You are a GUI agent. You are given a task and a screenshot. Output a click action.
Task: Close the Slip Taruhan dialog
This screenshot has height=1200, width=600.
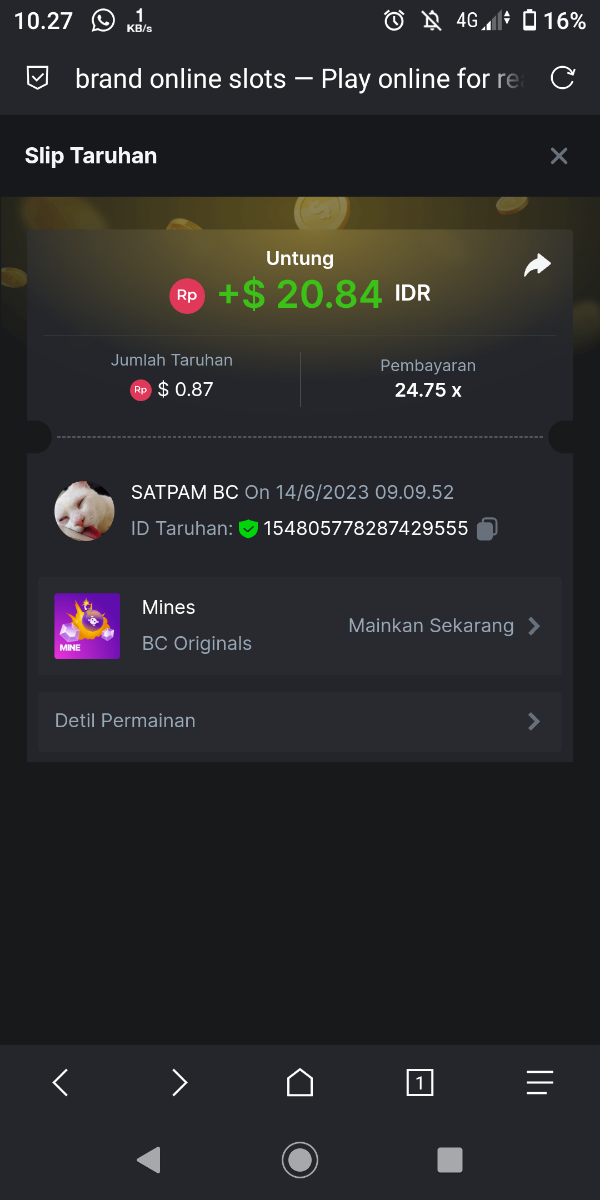click(559, 156)
